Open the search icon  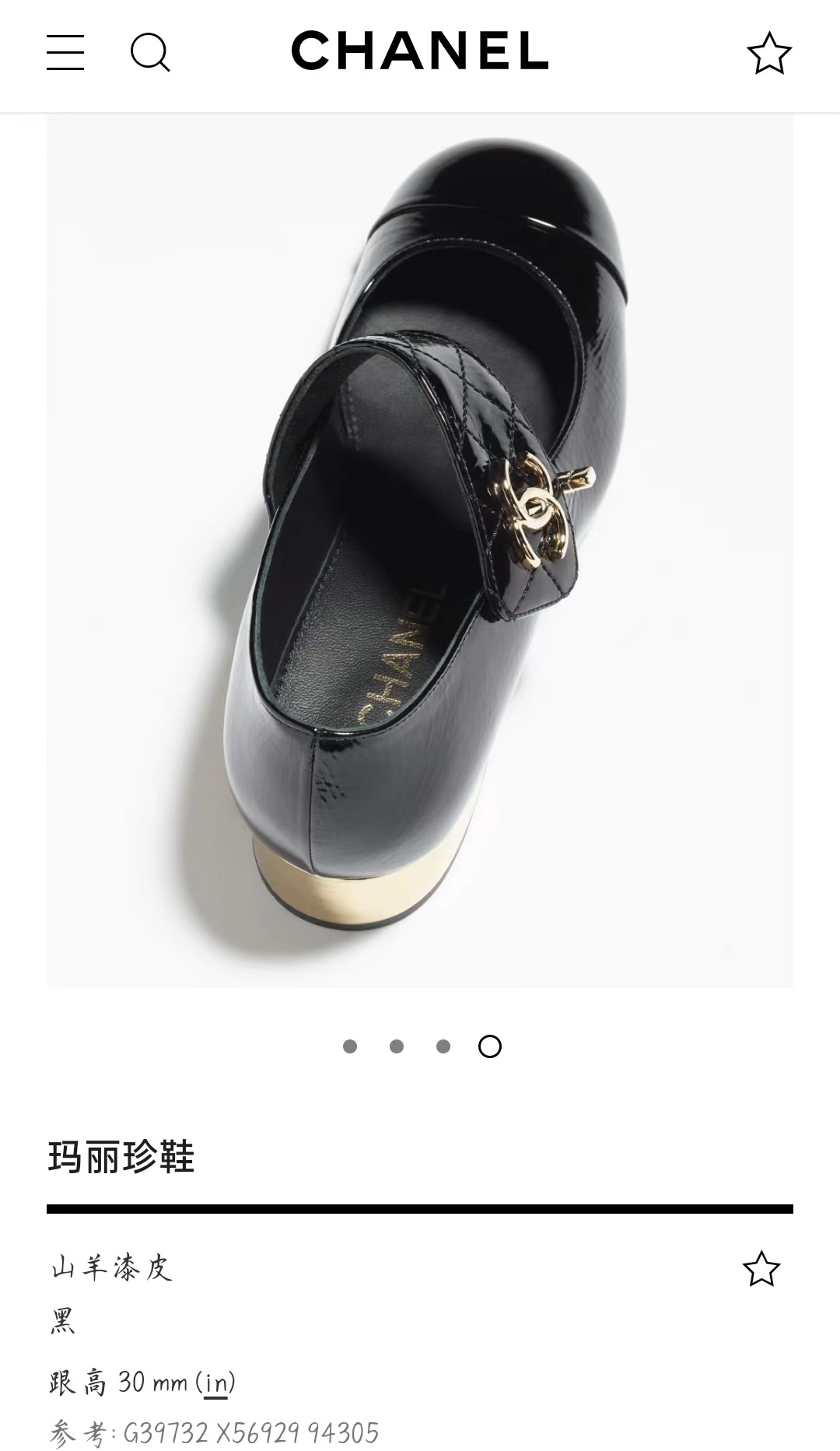pyautogui.click(x=149, y=53)
